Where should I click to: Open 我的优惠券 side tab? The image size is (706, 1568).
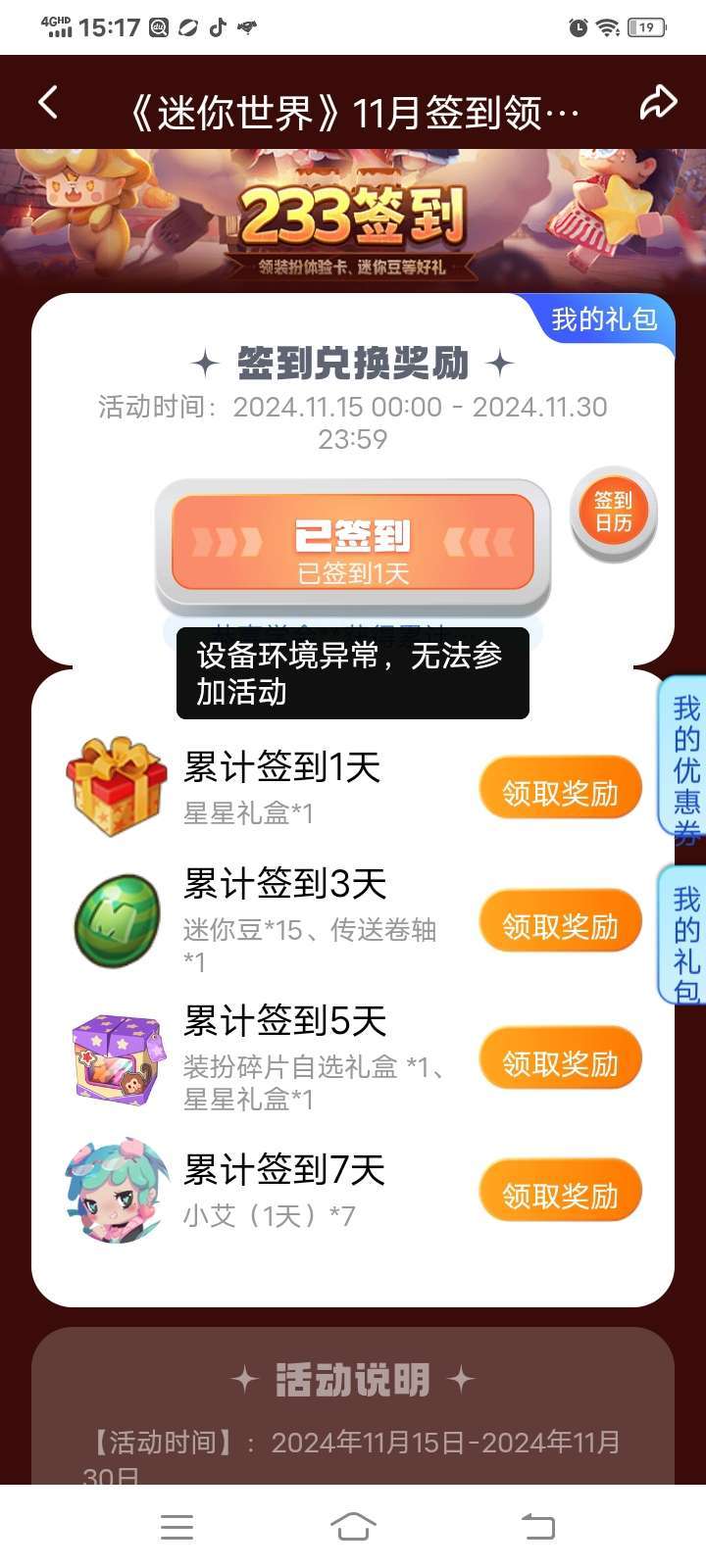(x=685, y=756)
